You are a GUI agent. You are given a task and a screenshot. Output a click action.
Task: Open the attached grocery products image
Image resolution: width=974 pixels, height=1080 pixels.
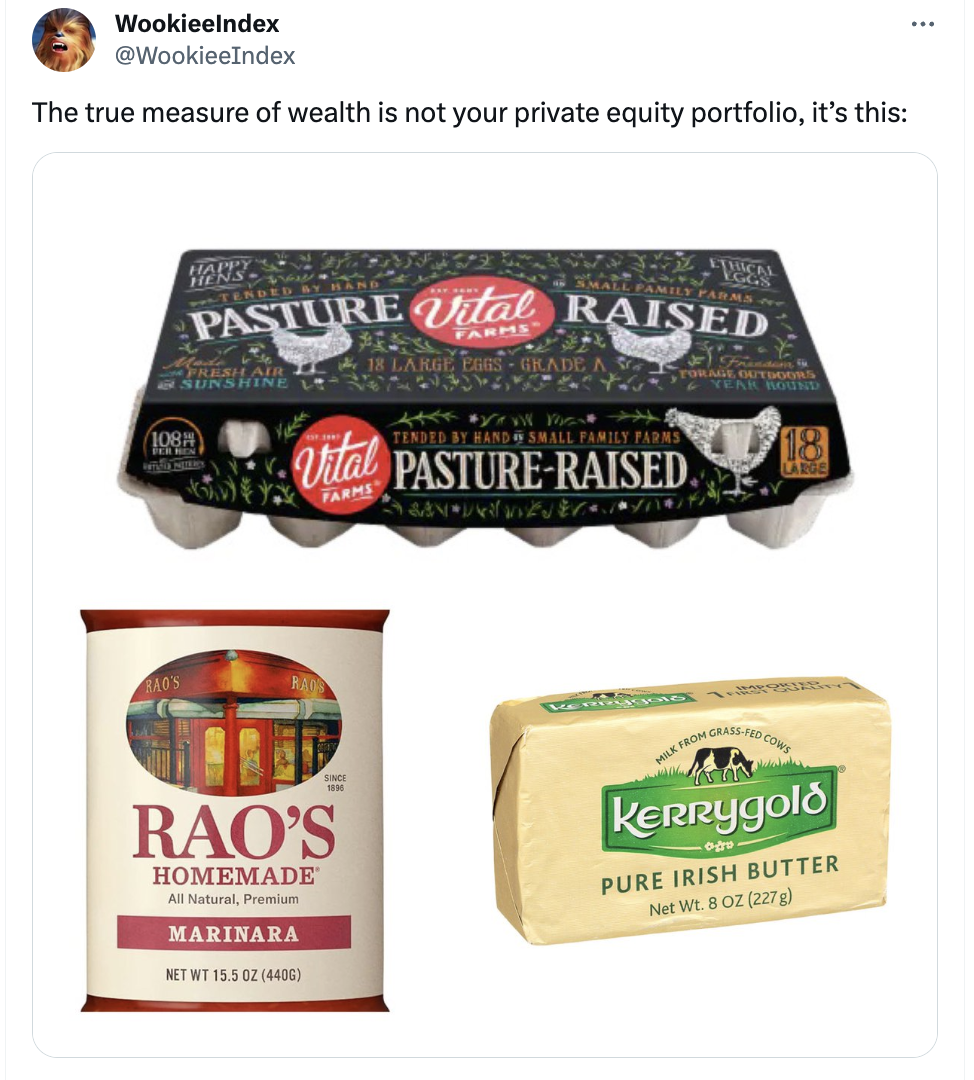pyautogui.click(x=485, y=604)
